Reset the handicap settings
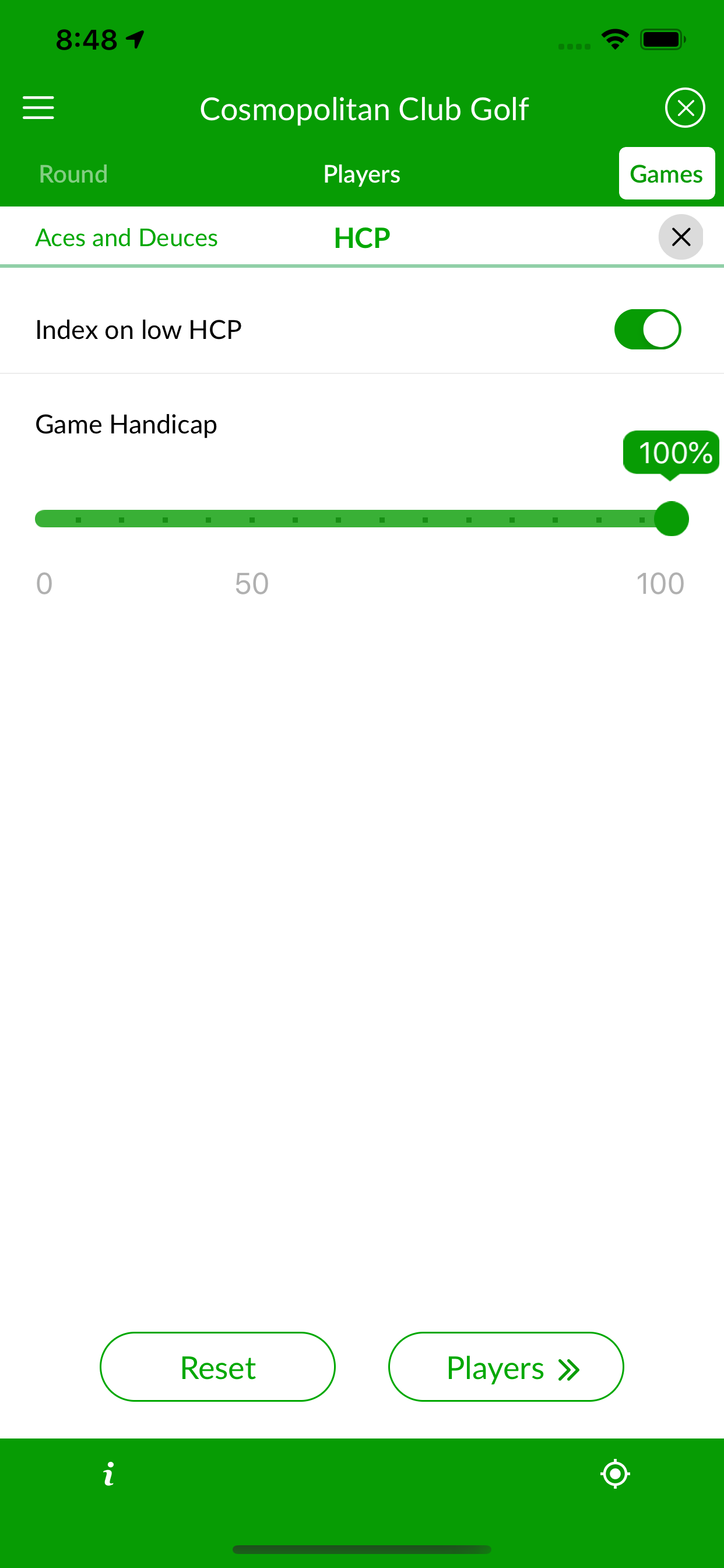The height and width of the screenshot is (1568, 724). [x=217, y=1367]
